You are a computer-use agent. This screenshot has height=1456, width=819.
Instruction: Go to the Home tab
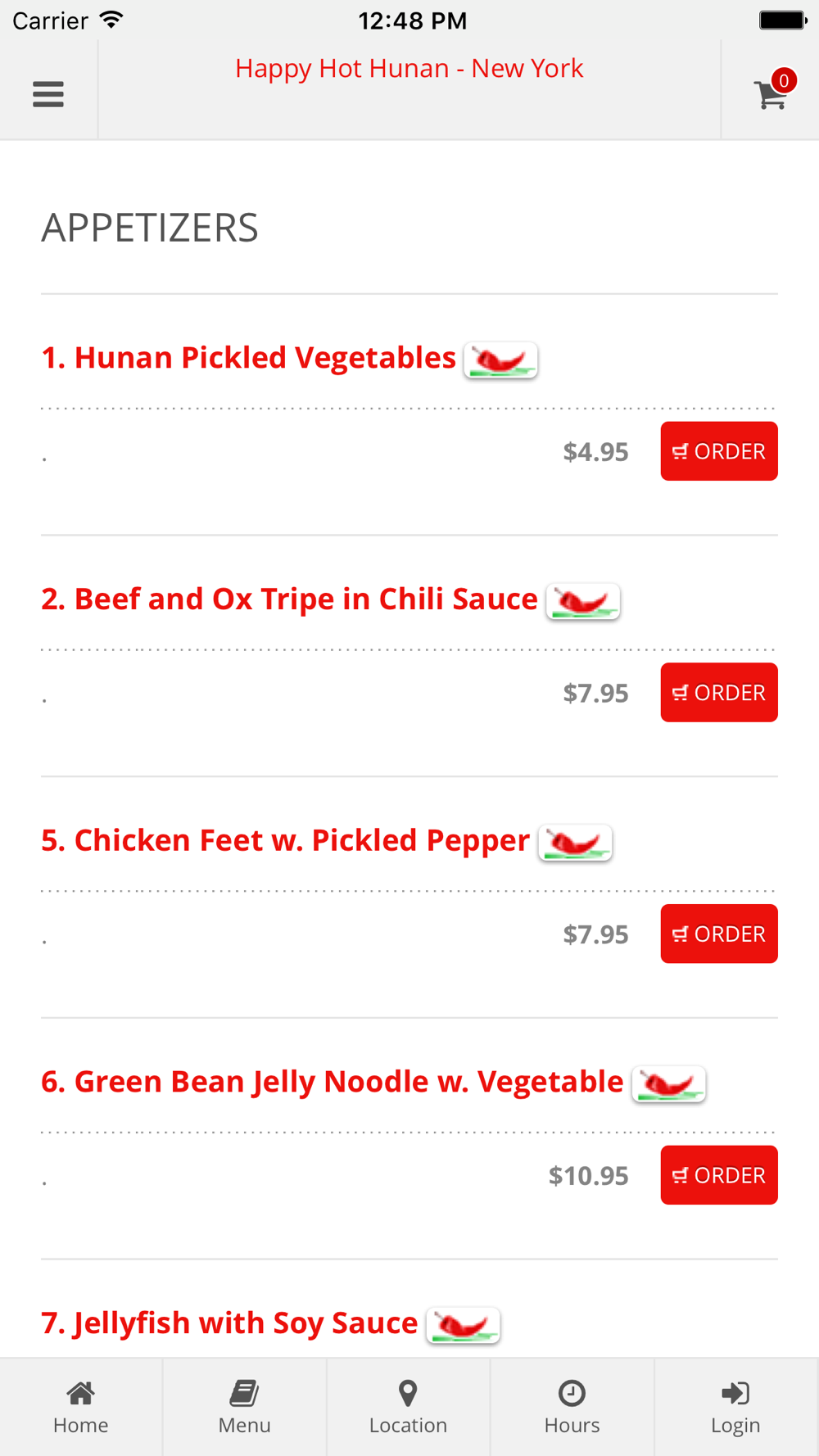pyautogui.click(x=81, y=1407)
